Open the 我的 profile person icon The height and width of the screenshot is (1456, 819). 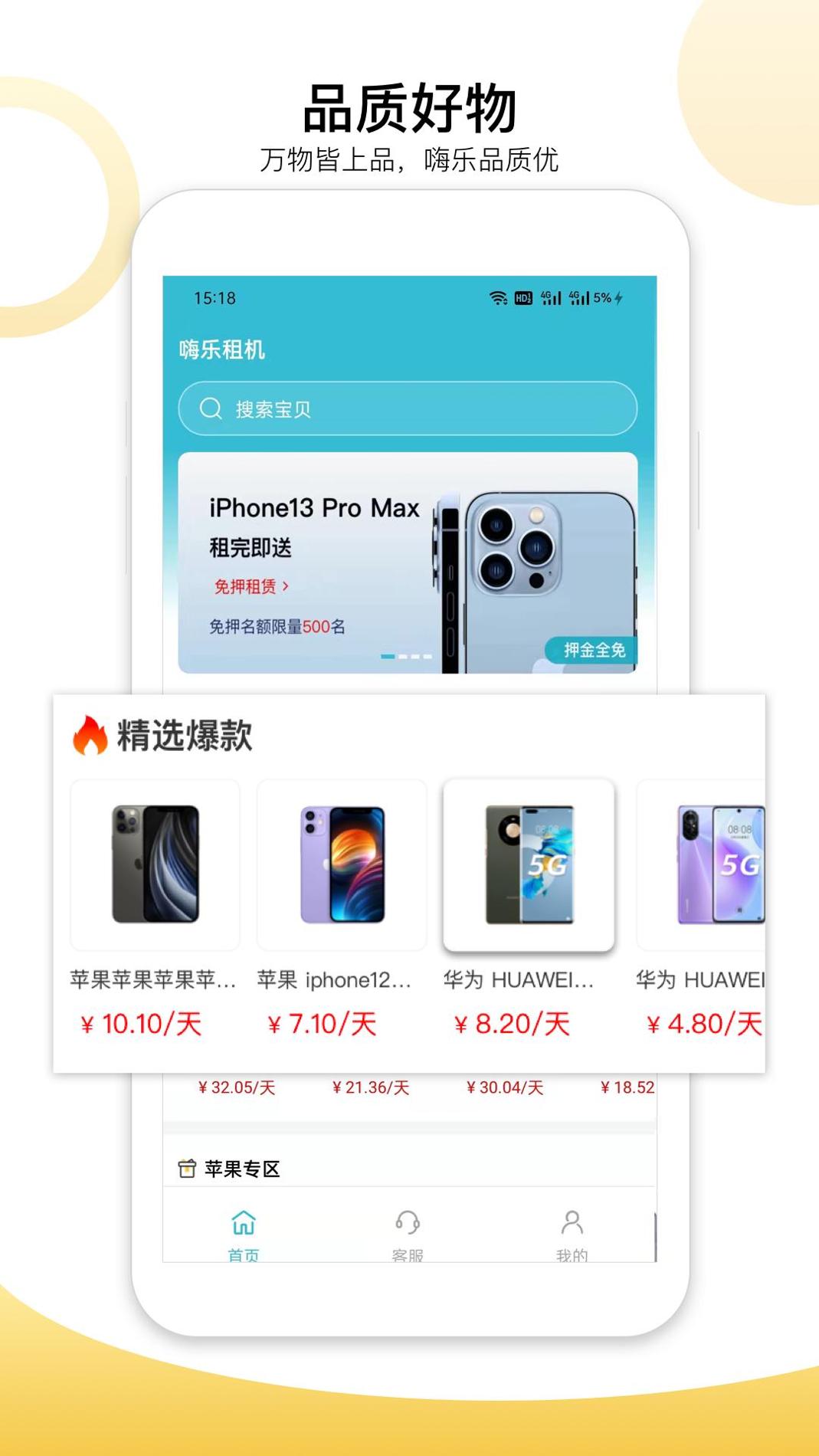click(571, 1220)
